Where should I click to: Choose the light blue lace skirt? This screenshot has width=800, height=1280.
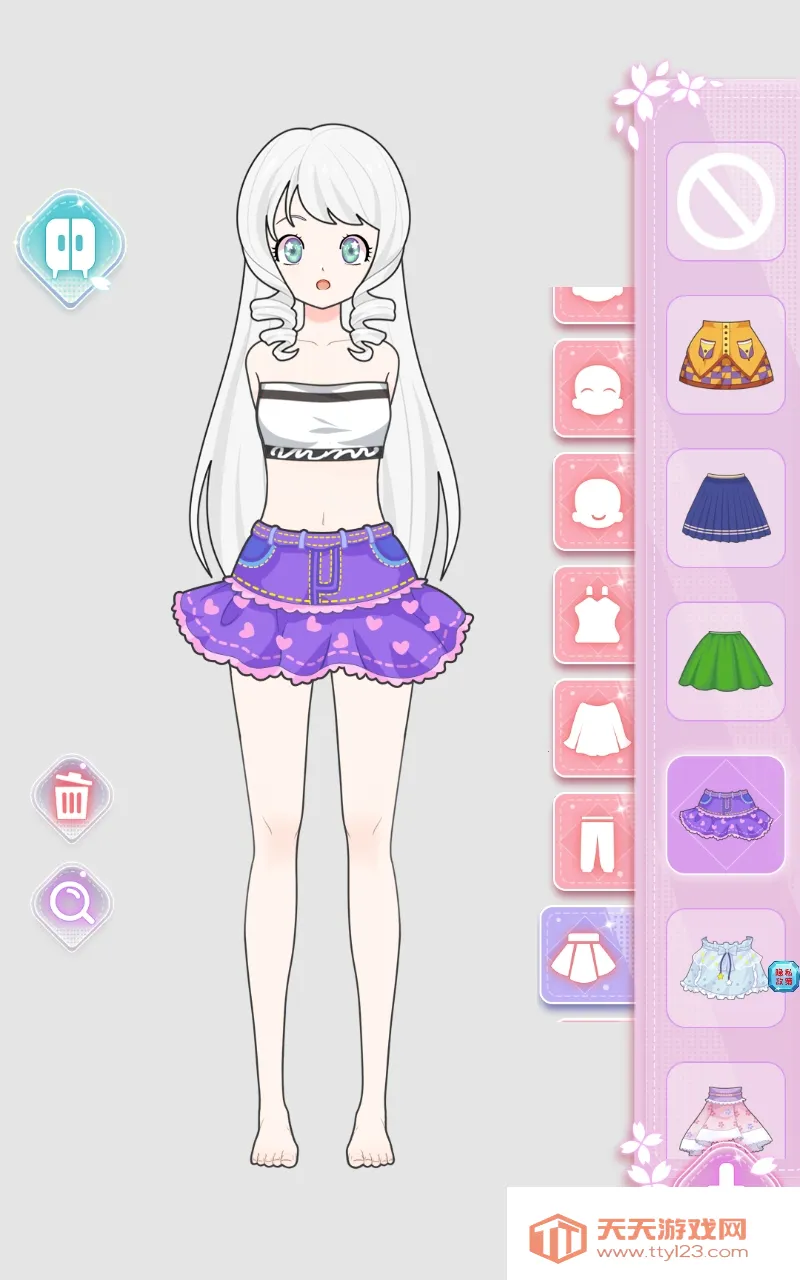[726, 967]
